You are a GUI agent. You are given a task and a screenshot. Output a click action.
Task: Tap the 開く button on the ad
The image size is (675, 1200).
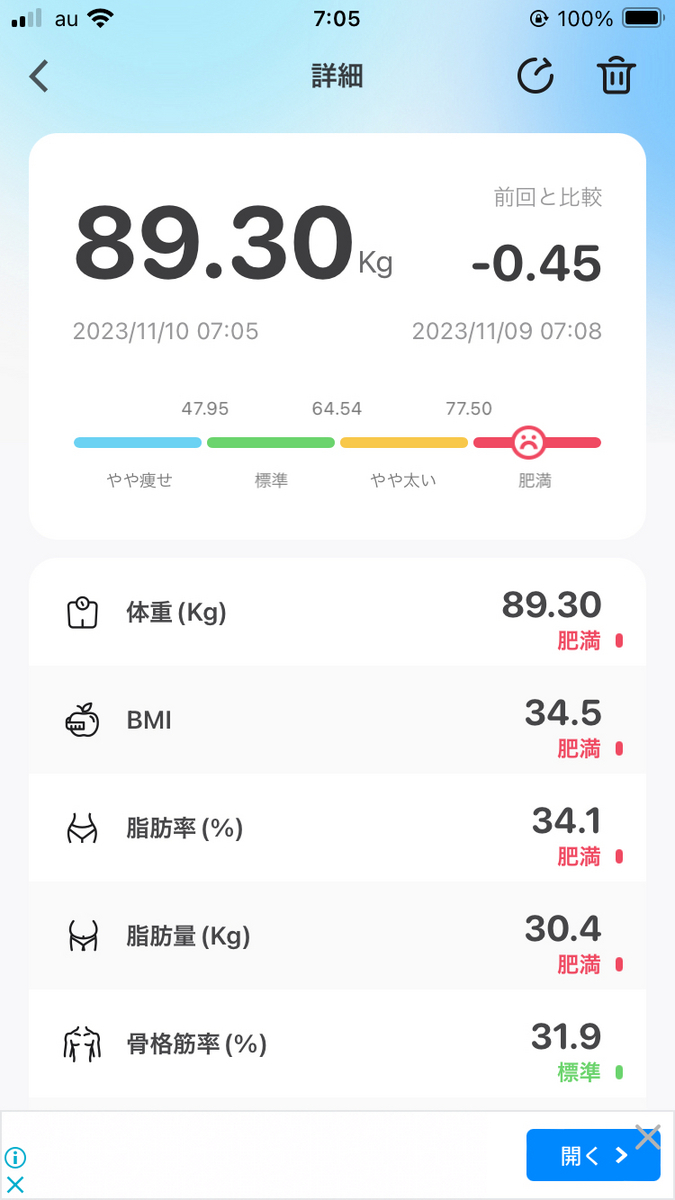(593, 1156)
